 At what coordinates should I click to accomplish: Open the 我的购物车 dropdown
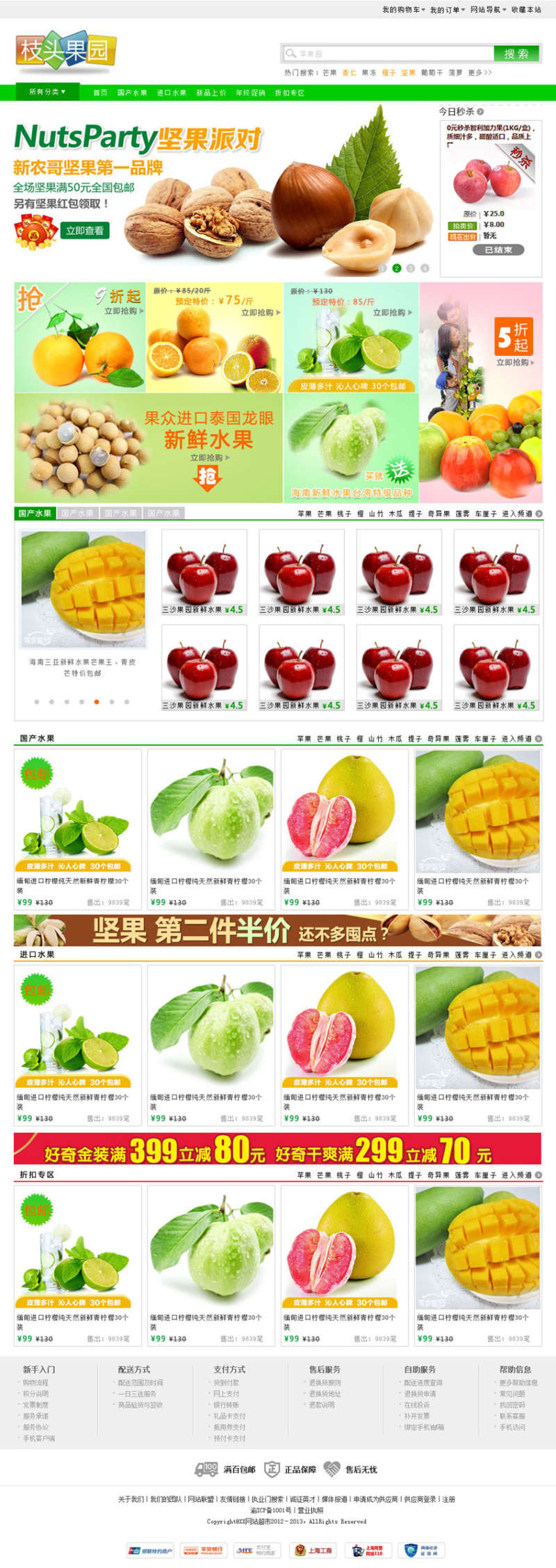pyautogui.click(x=403, y=10)
